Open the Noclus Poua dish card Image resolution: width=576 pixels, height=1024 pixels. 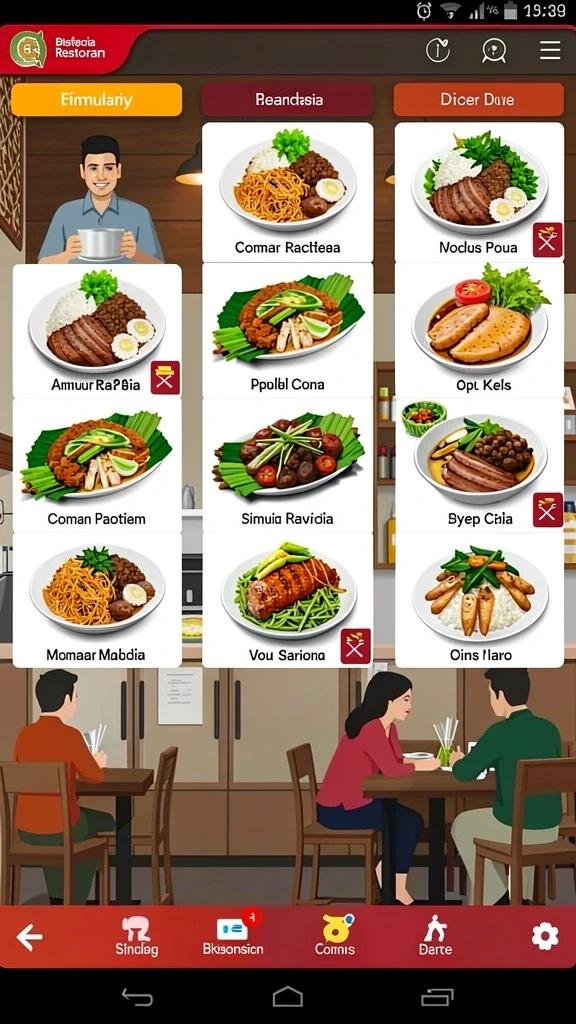click(479, 192)
